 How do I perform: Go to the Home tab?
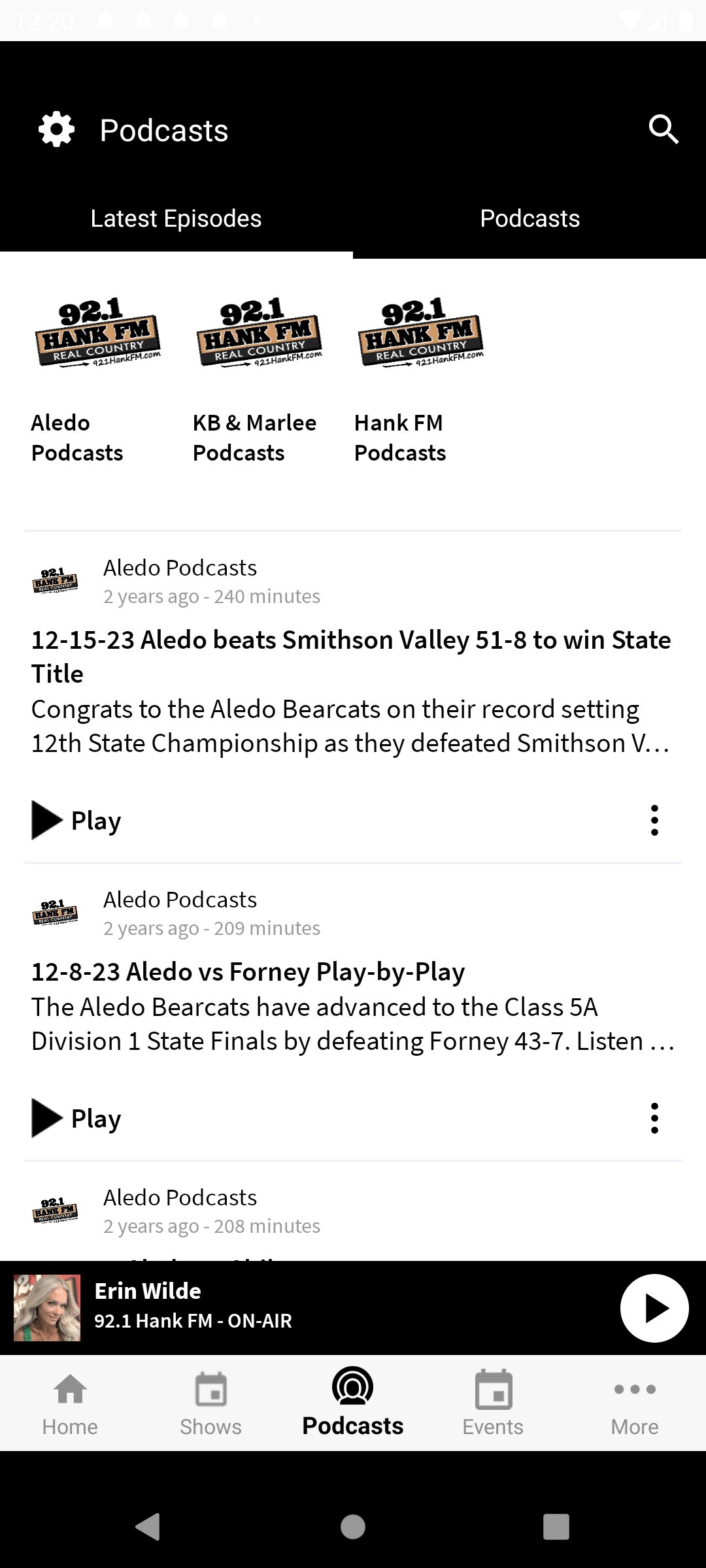(x=70, y=1403)
